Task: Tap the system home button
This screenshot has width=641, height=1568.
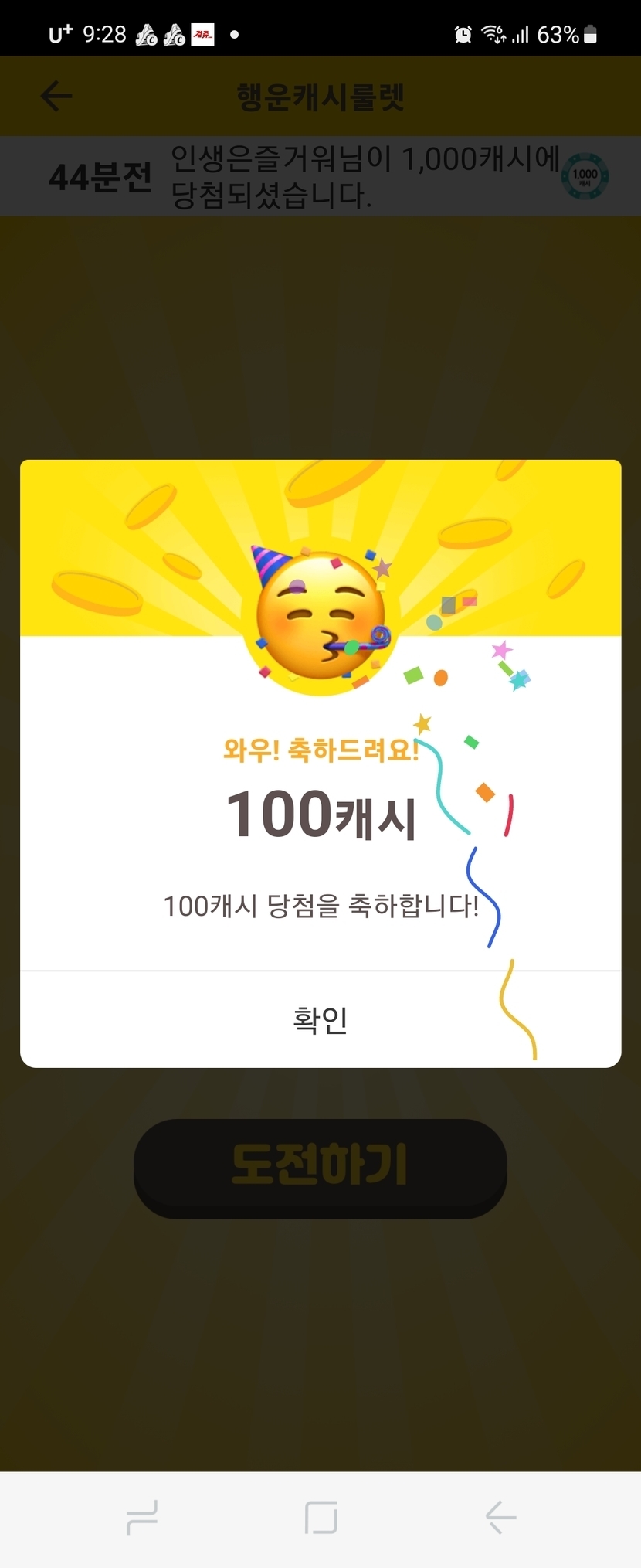Action: 320,1517
